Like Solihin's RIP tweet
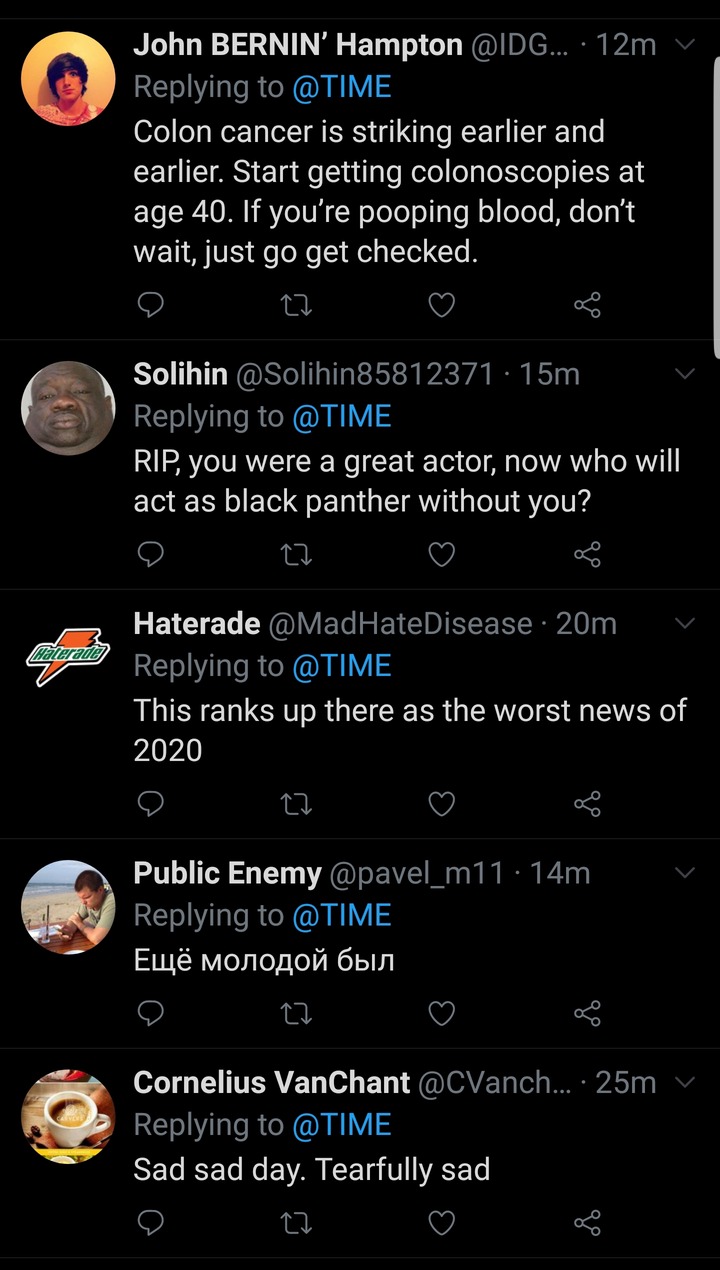 click(441, 554)
